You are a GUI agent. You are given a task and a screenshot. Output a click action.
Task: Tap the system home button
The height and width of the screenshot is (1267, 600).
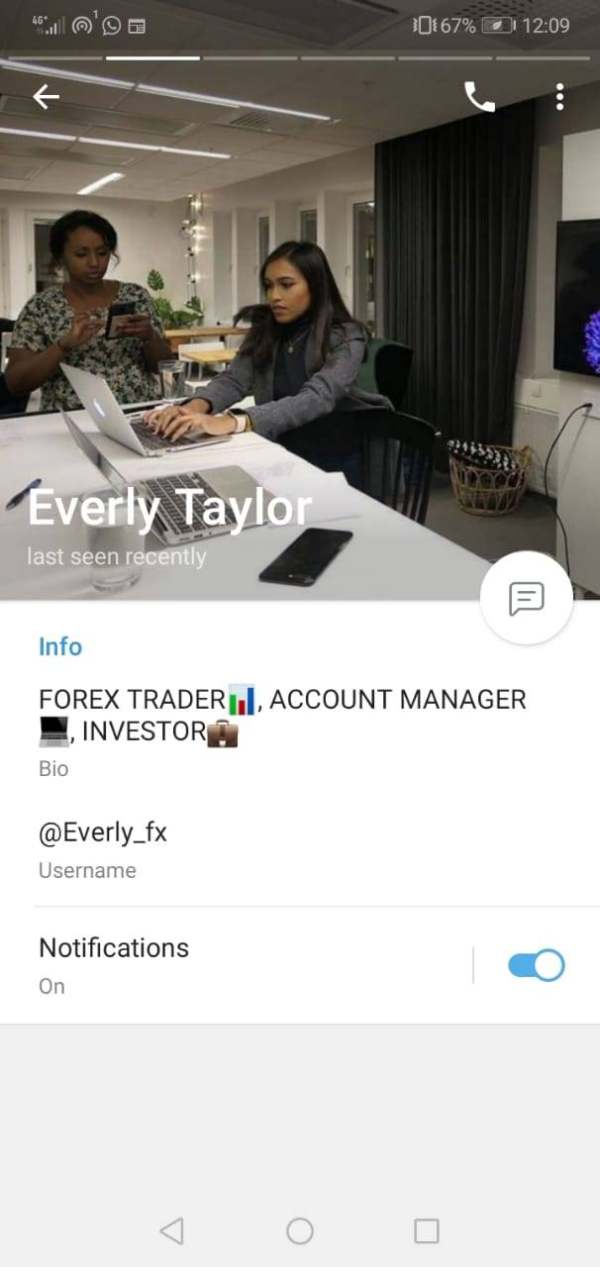(x=300, y=1231)
